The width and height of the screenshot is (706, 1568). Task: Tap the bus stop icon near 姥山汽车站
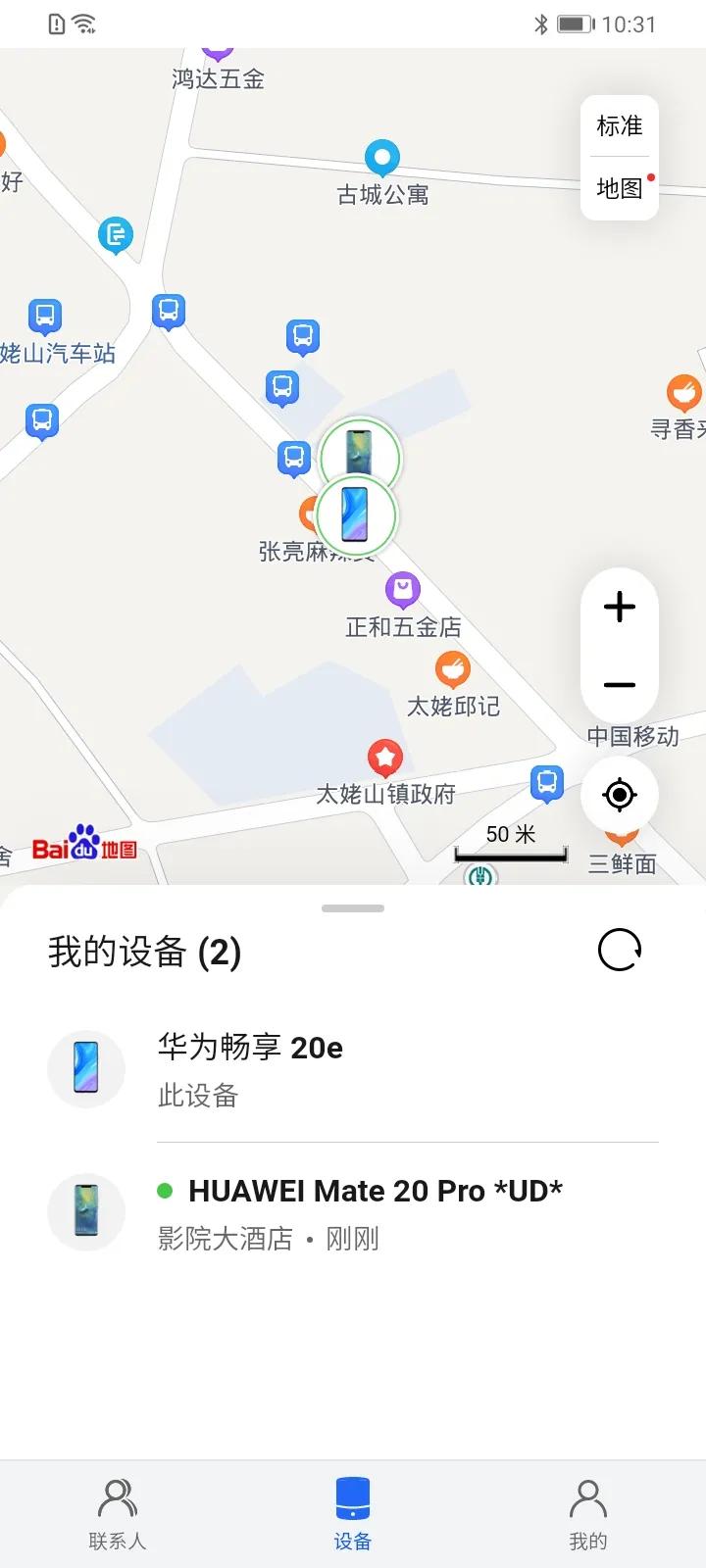[x=43, y=316]
